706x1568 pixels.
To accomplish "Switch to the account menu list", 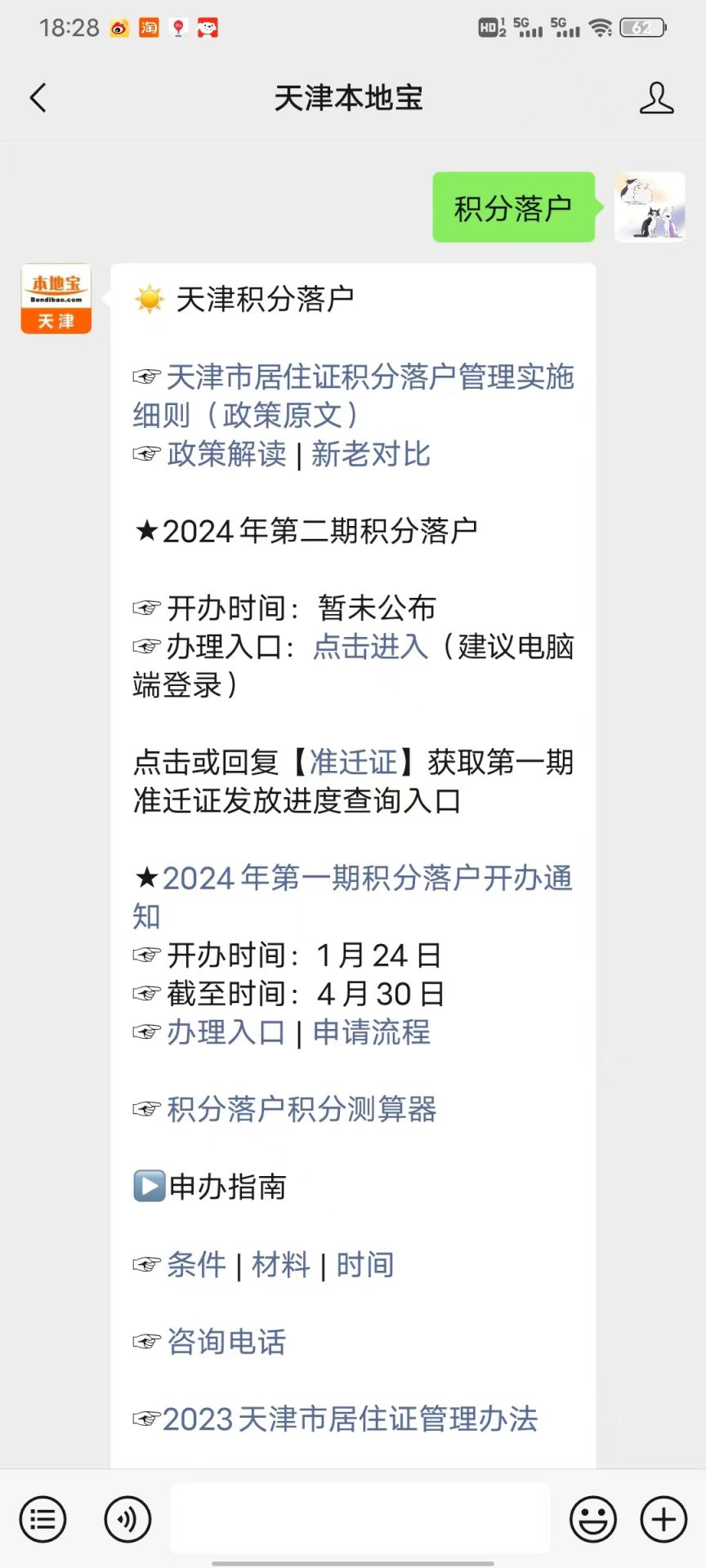I will coord(42,1520).
